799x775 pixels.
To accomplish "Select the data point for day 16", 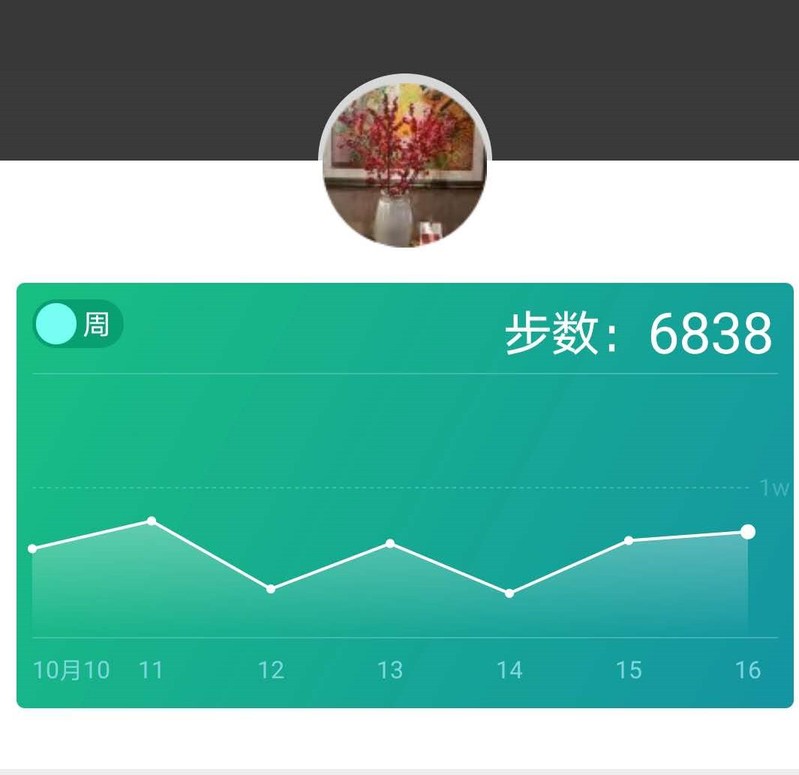I will click(x=747, y=532).
